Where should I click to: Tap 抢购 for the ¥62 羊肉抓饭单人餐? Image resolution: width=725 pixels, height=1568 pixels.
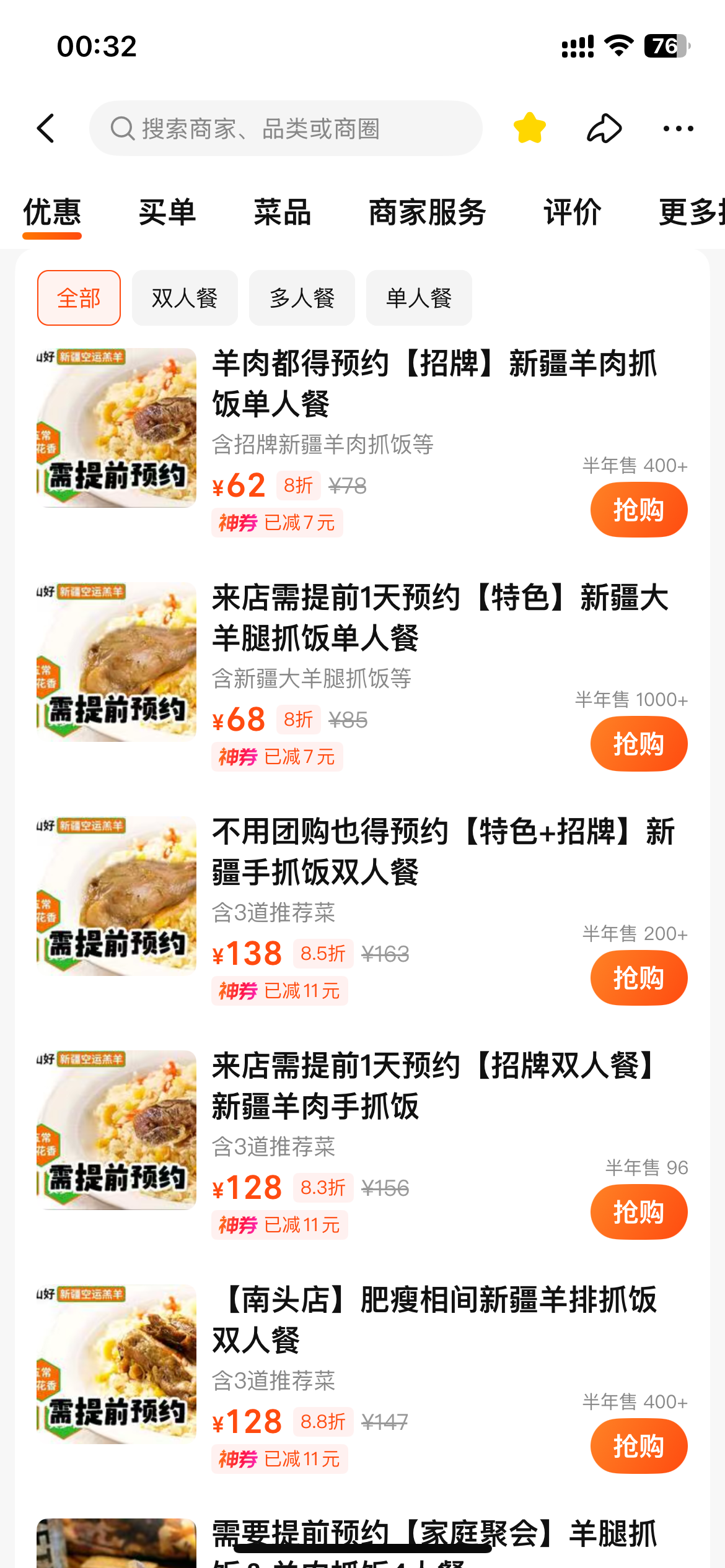[638, 510]
